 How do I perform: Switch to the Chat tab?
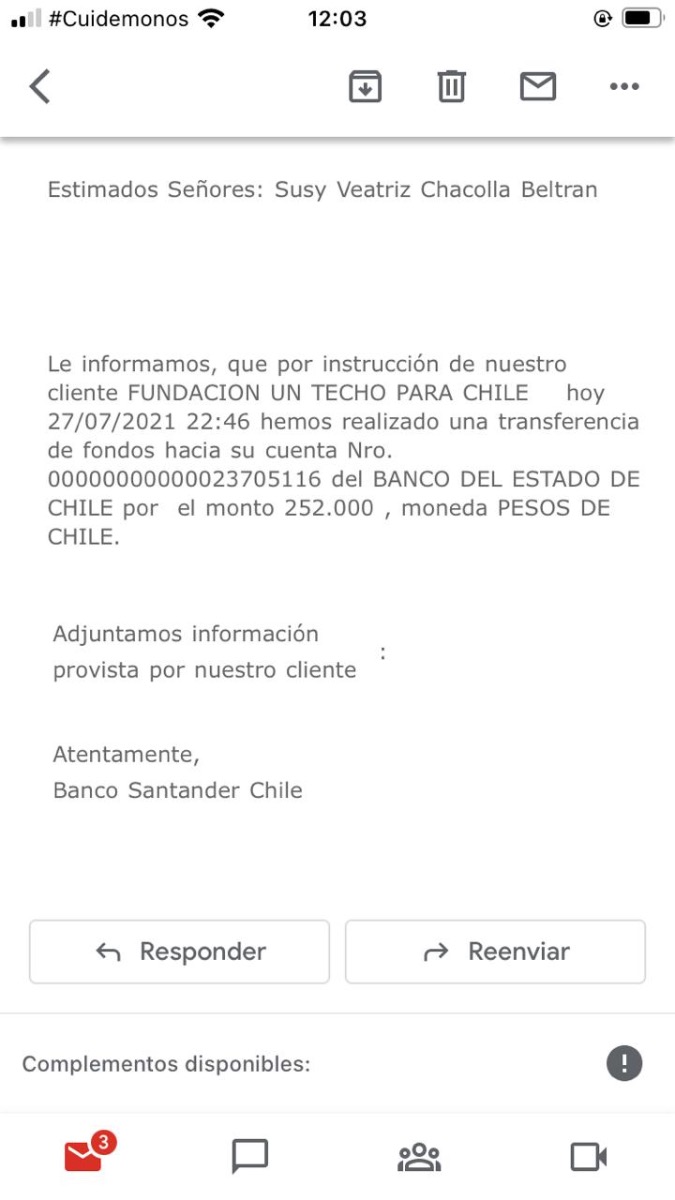tap(250, 1156)
